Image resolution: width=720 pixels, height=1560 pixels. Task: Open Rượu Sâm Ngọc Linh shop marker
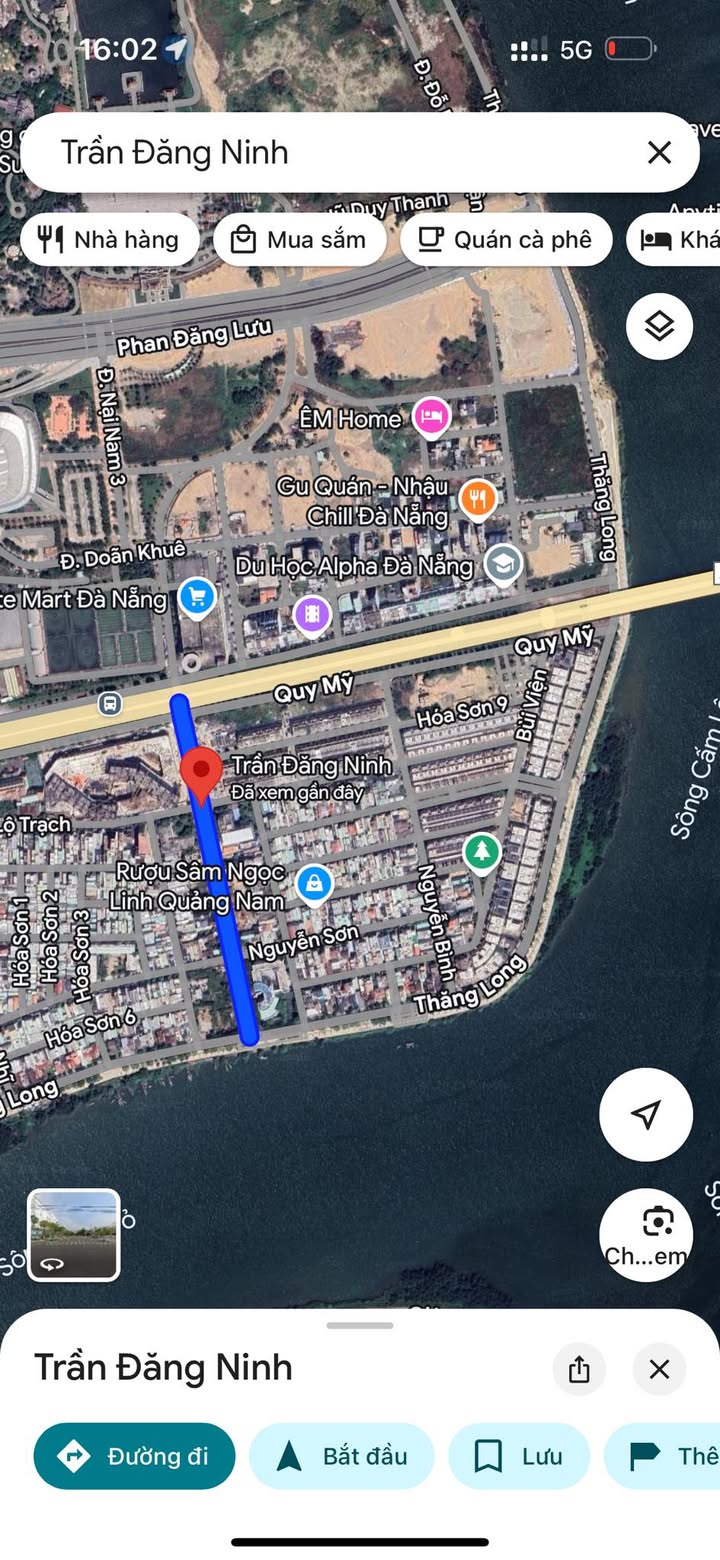(314, 883)
